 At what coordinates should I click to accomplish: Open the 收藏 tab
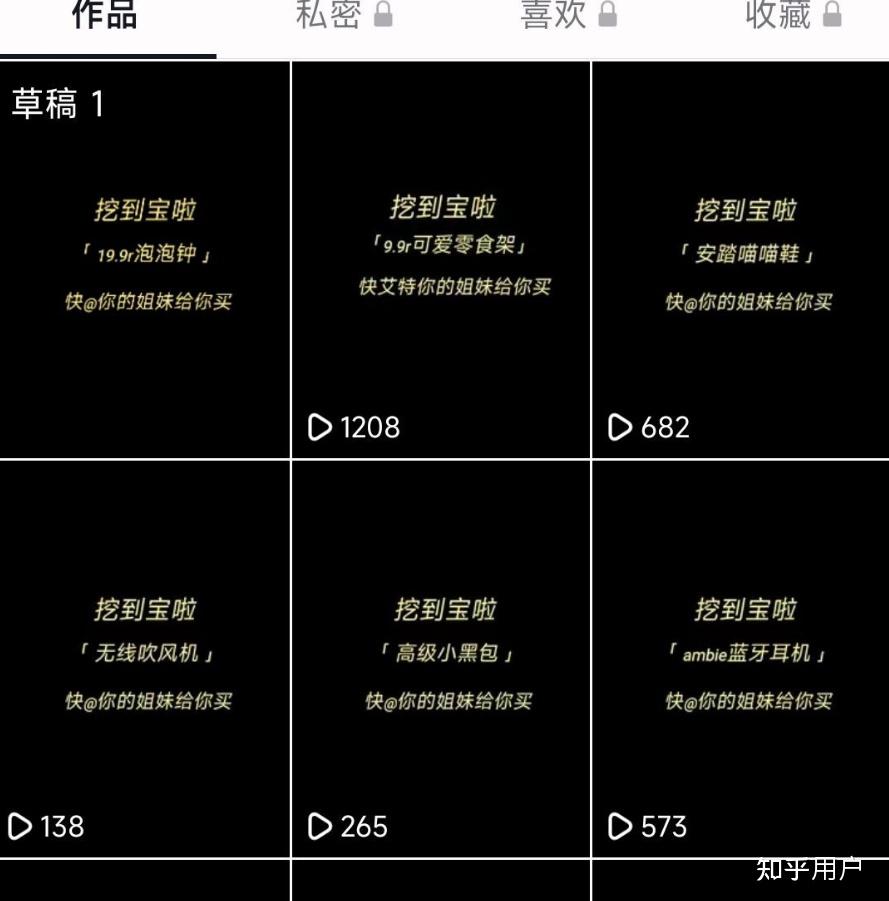[792, 16]
